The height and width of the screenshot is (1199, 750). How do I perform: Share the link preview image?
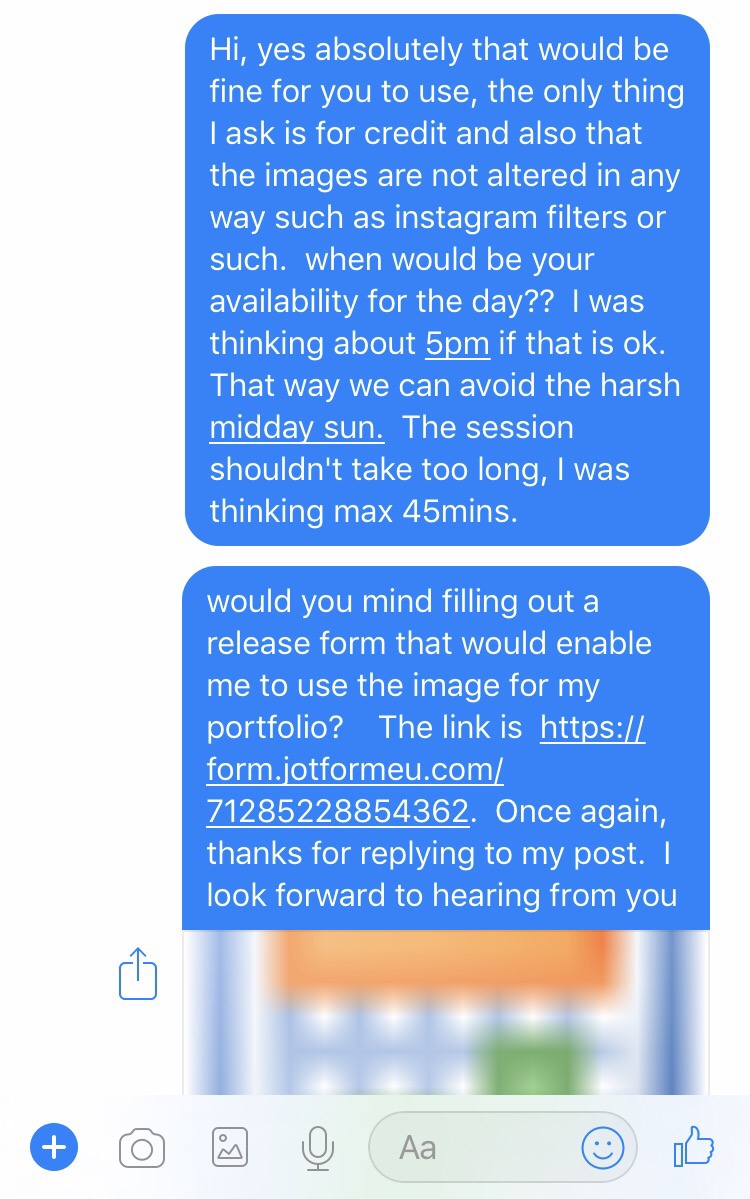(x=138, y=973)
